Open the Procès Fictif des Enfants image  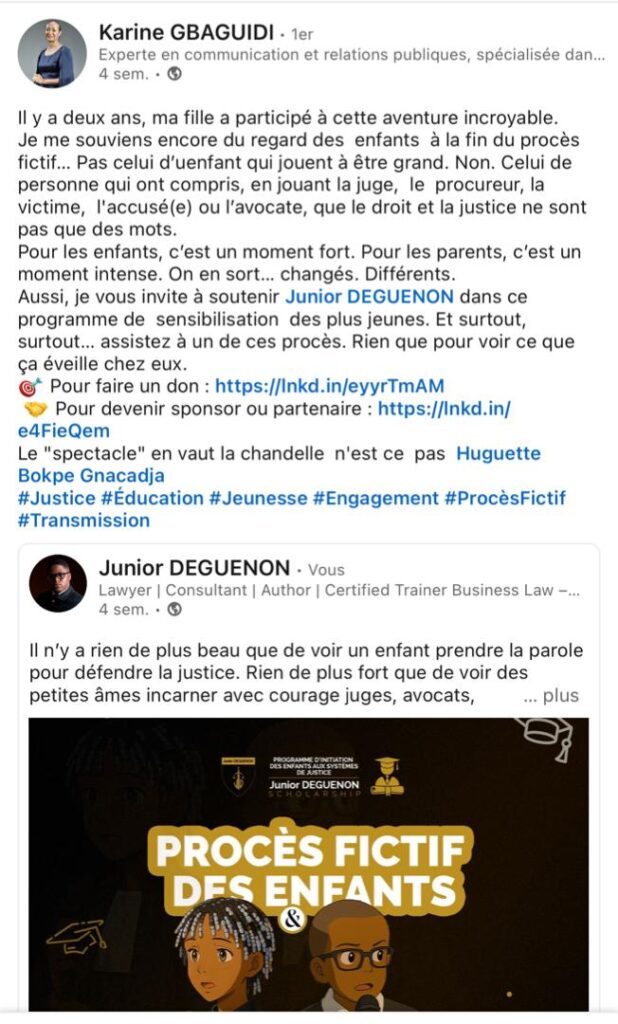(308, 864)
